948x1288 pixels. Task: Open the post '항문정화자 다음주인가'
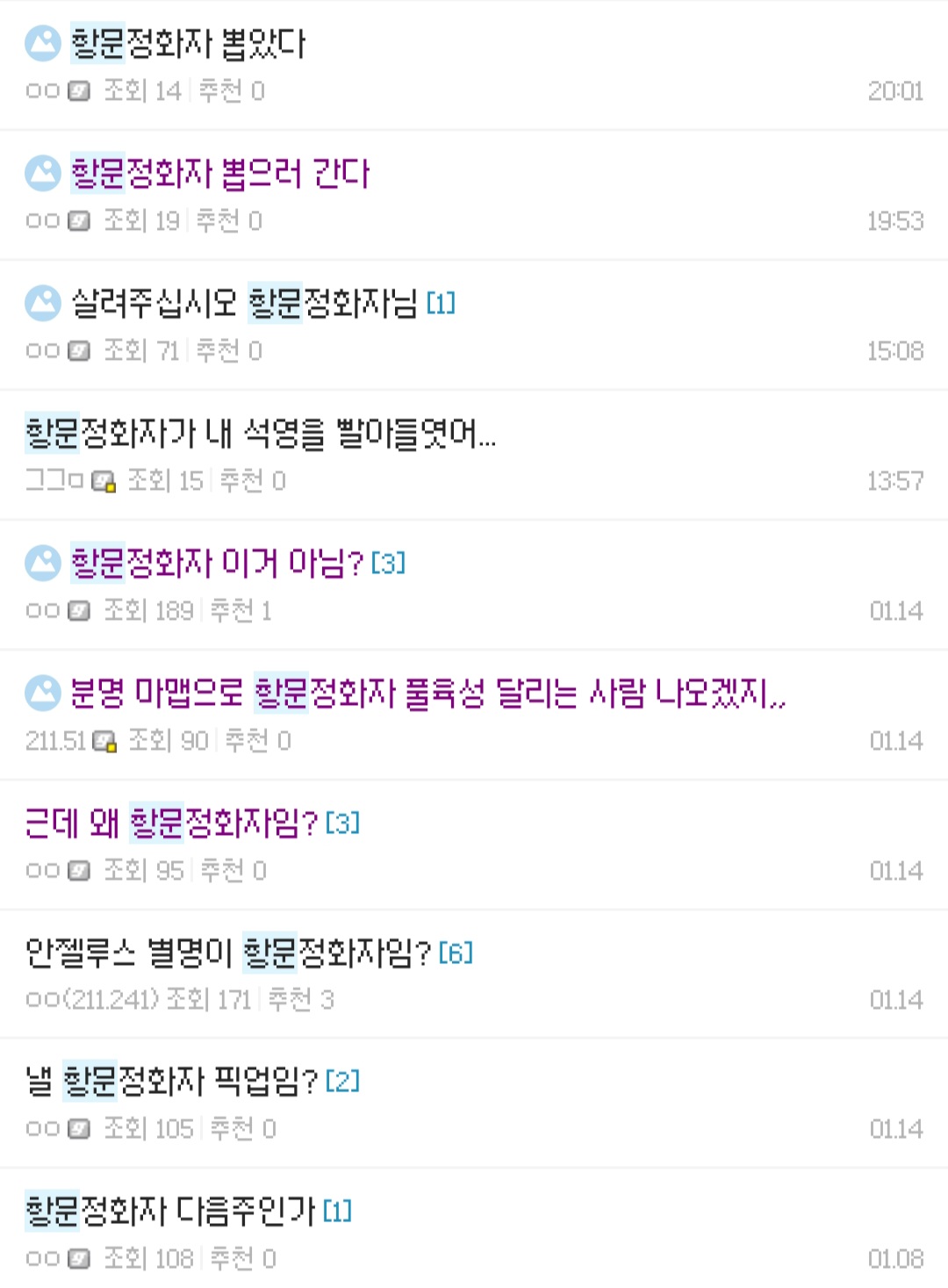coord(169,1212)
